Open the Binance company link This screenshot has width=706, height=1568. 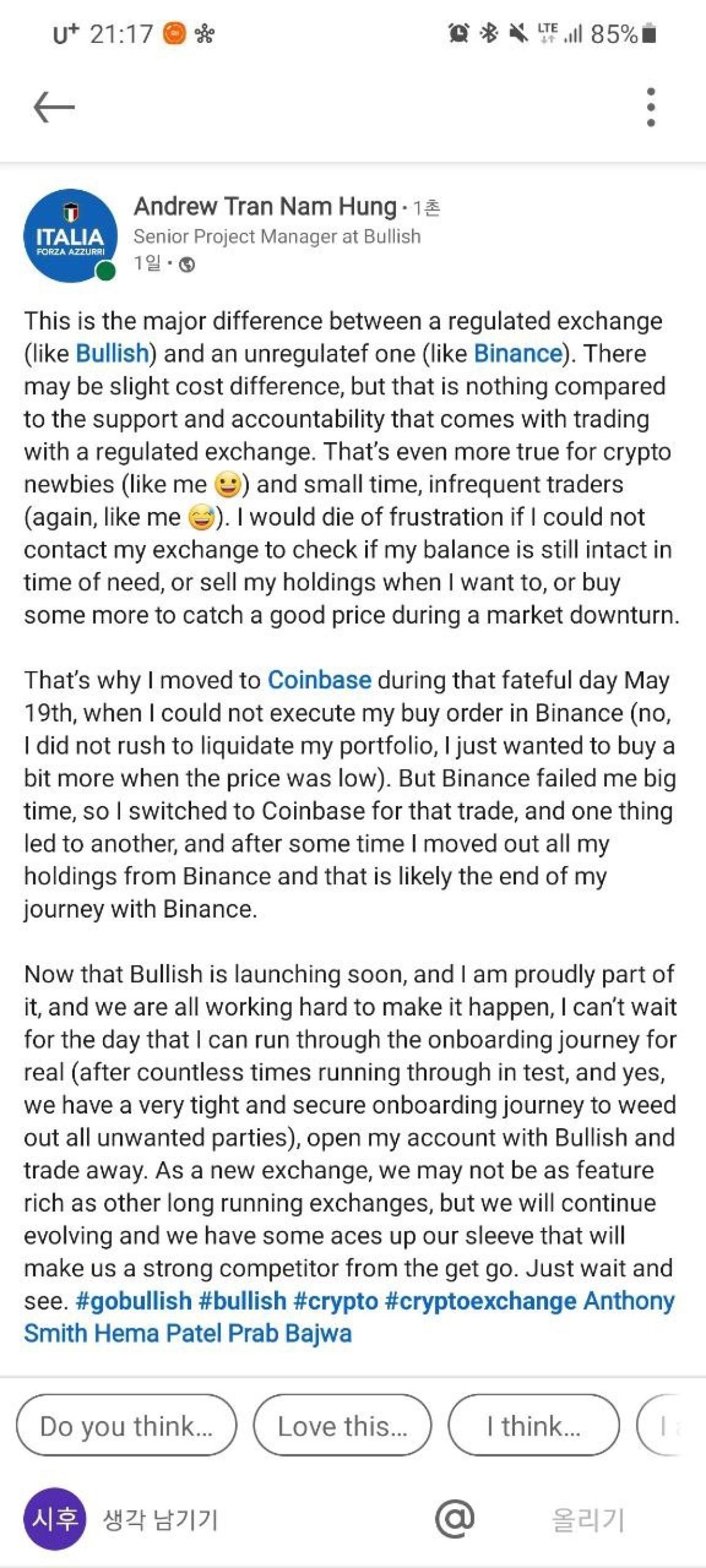point(518,354)
